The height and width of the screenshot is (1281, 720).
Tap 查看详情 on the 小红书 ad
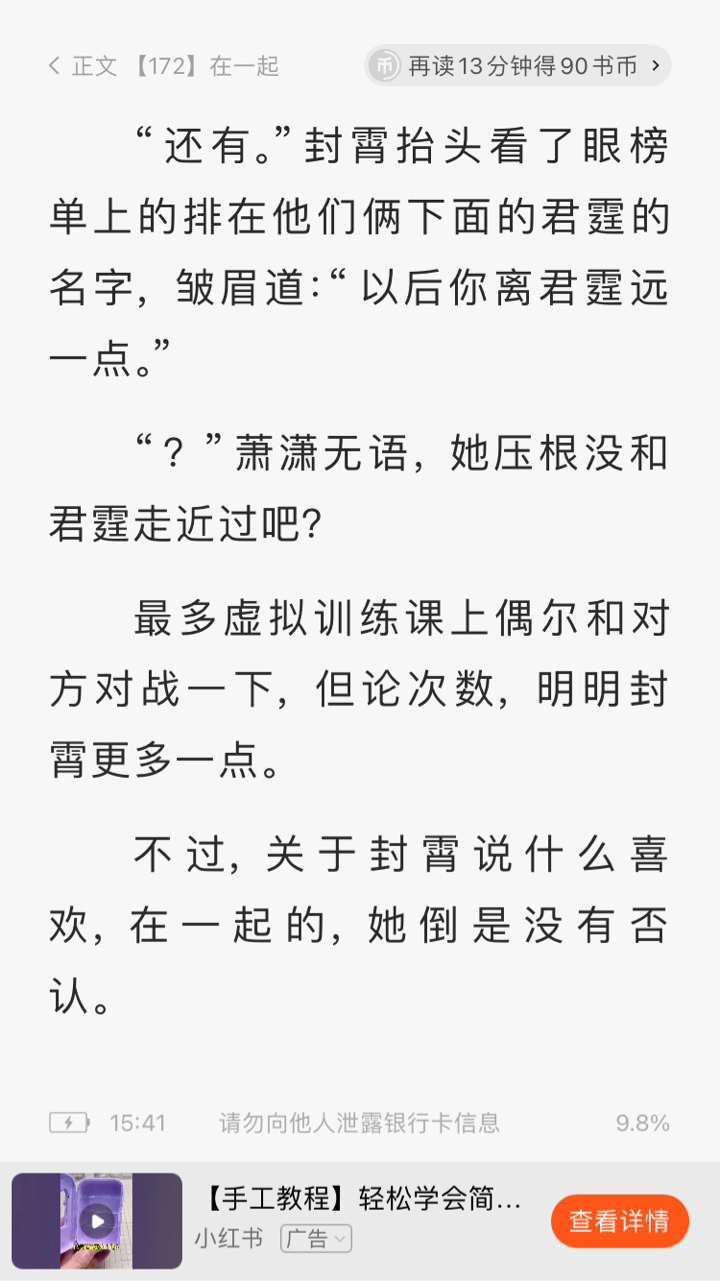coord(619,1221)
